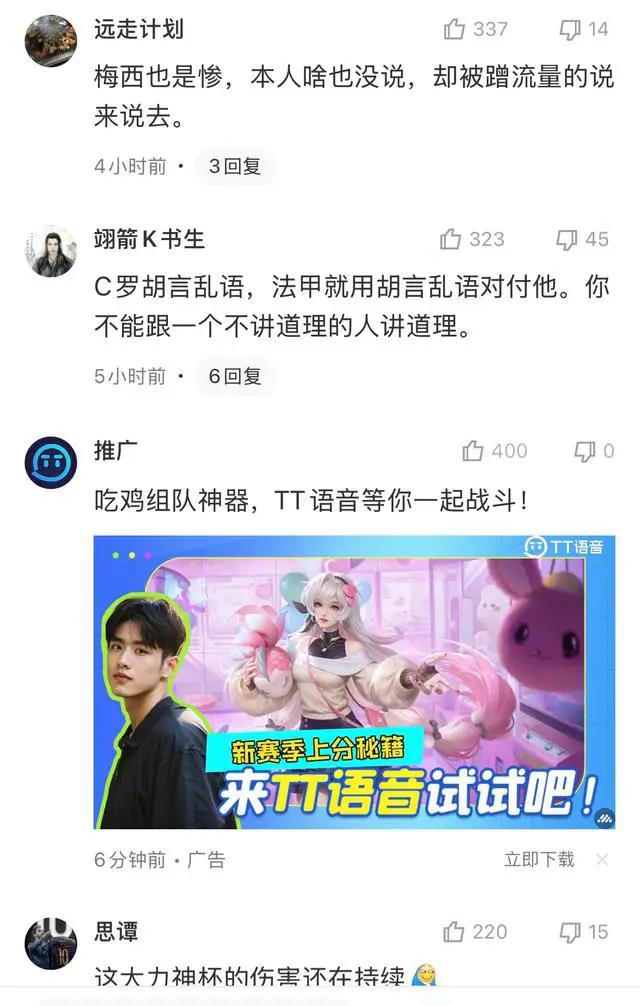Tap 立即下载 to download TT语音
640x1006 pixels.
tap(539, 859)
